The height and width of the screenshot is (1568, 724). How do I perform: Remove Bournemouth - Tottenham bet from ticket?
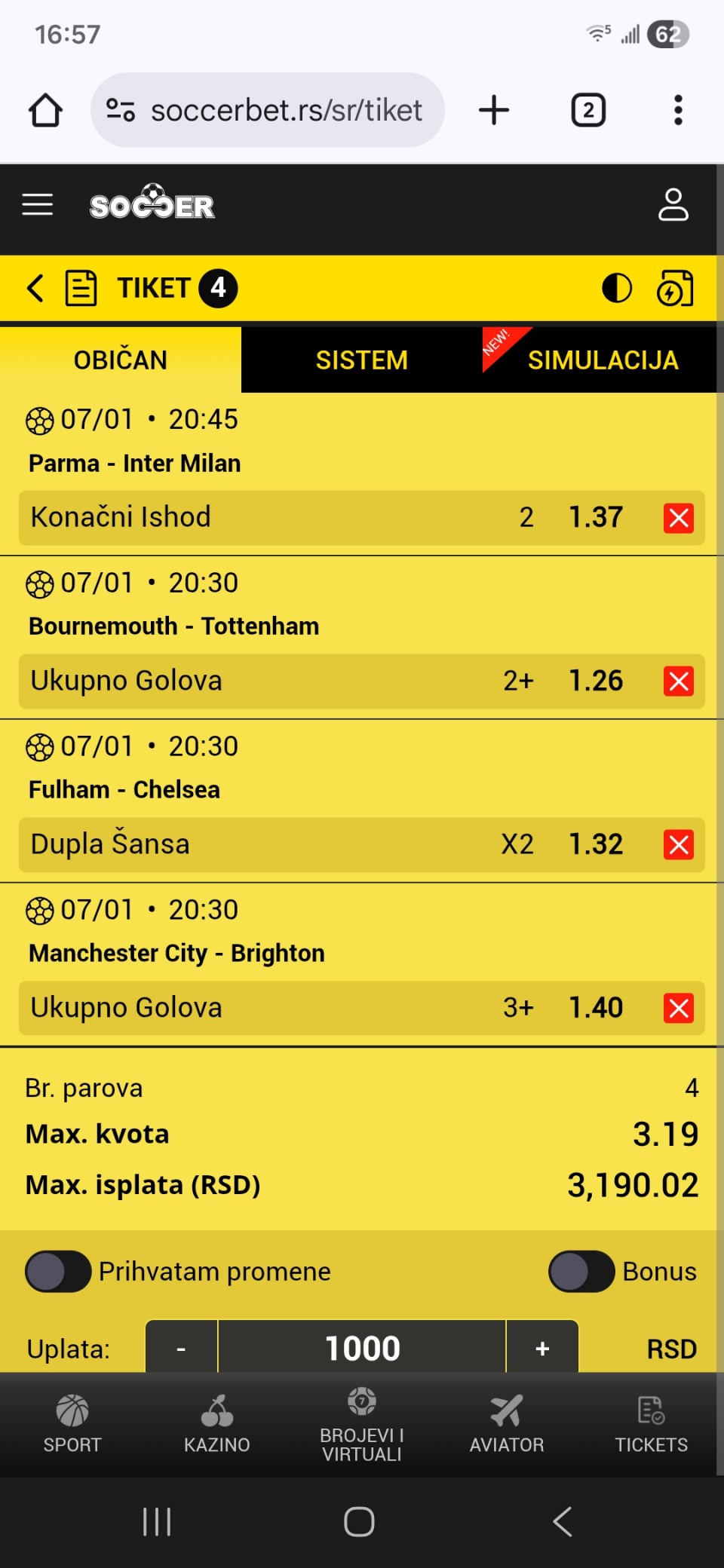(x=678, y=681)
